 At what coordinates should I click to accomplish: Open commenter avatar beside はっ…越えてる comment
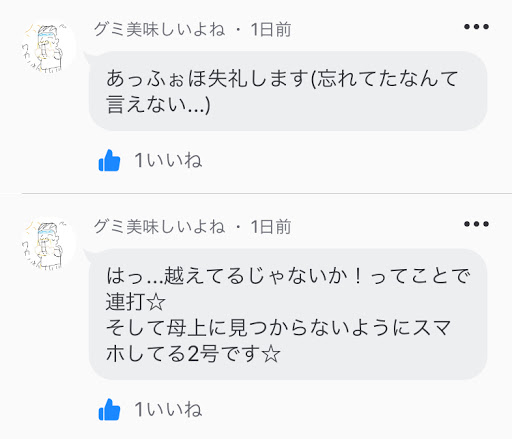(x=48, y=244)
